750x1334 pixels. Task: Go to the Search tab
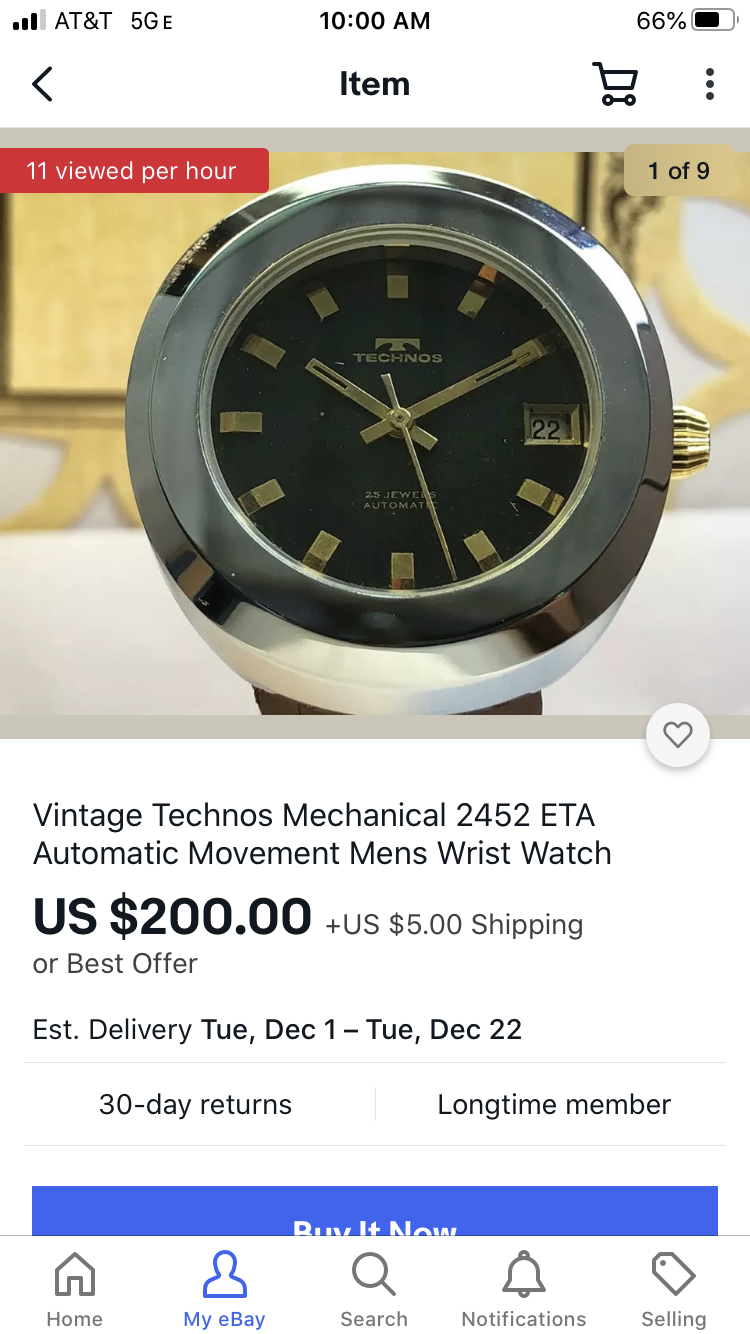coord(374,1290)
